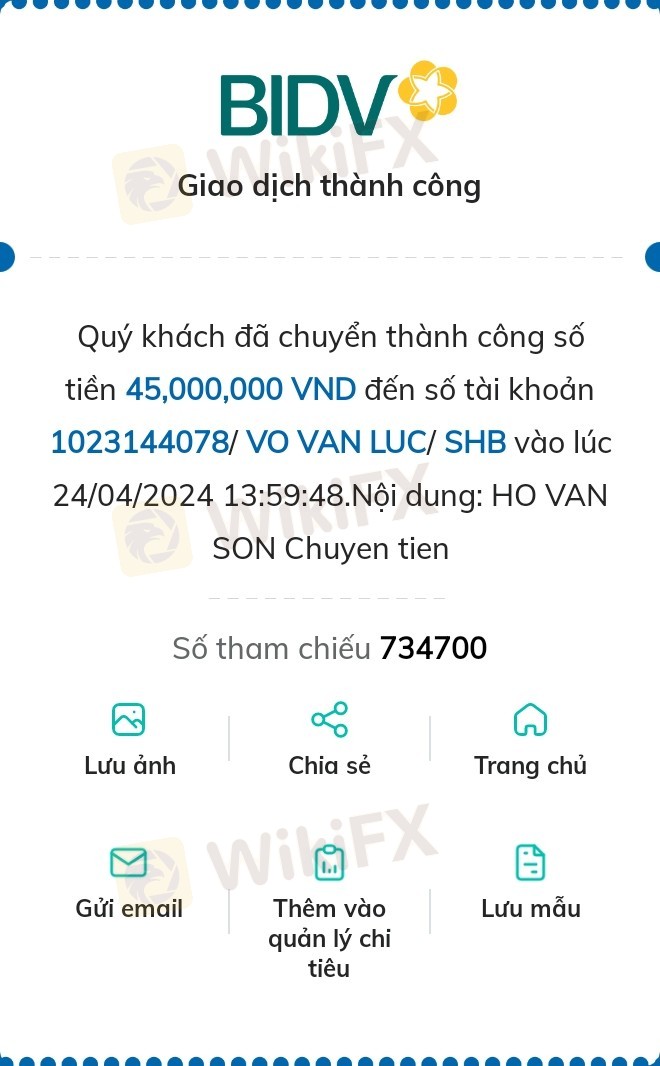Save the receipt with Lưu ảnh
This screenshot has height=1066, width=660.
pyautogui.click(x=129, y=739)
